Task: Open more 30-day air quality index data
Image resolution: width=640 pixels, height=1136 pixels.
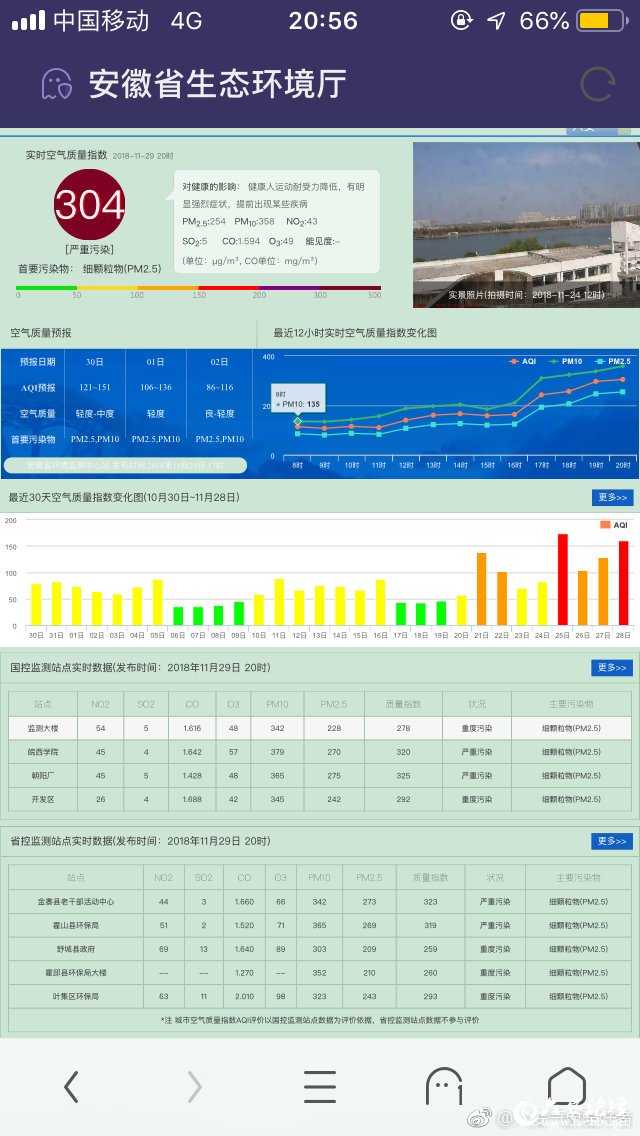Action: tap(611, 497)
